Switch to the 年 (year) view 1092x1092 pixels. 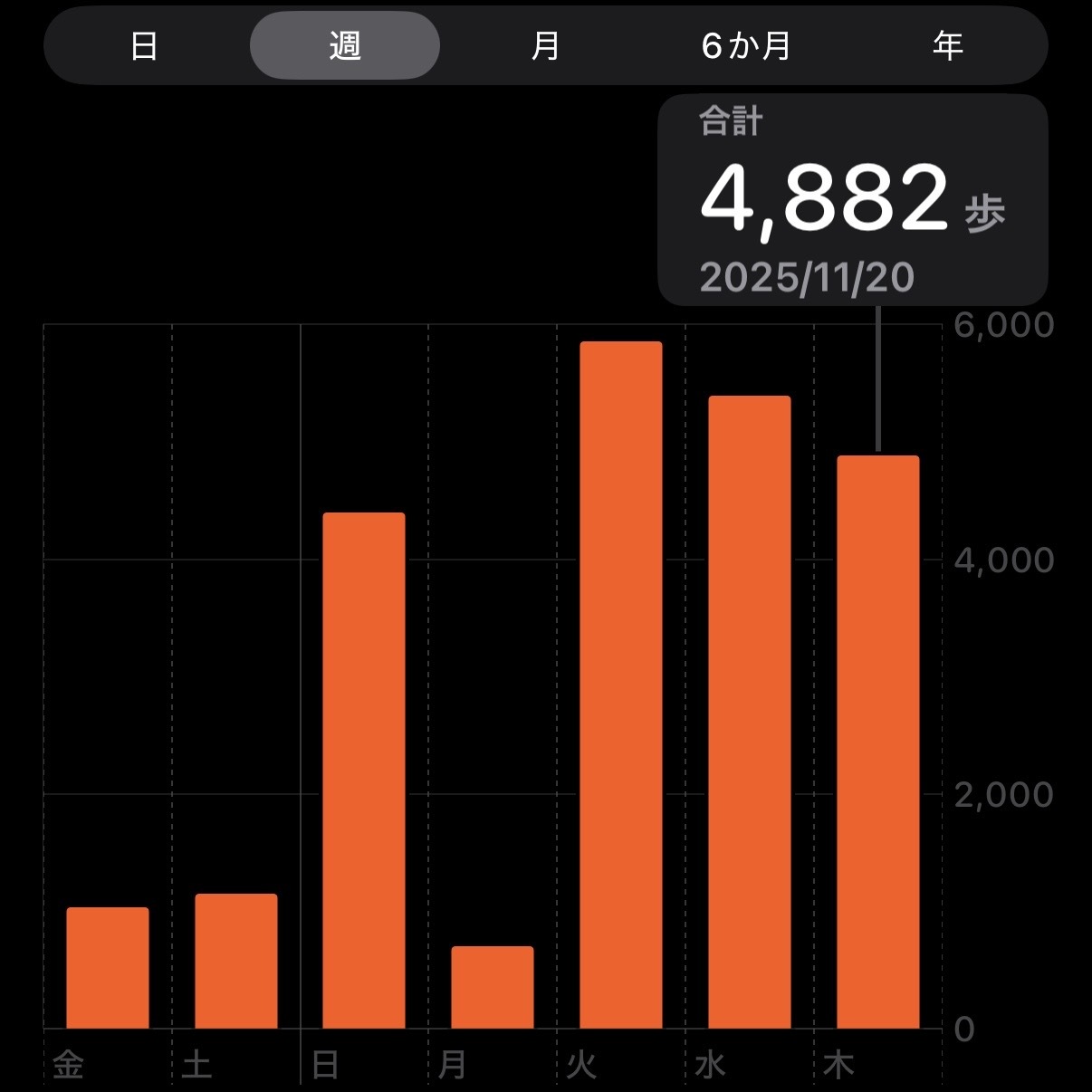(947, 45)
